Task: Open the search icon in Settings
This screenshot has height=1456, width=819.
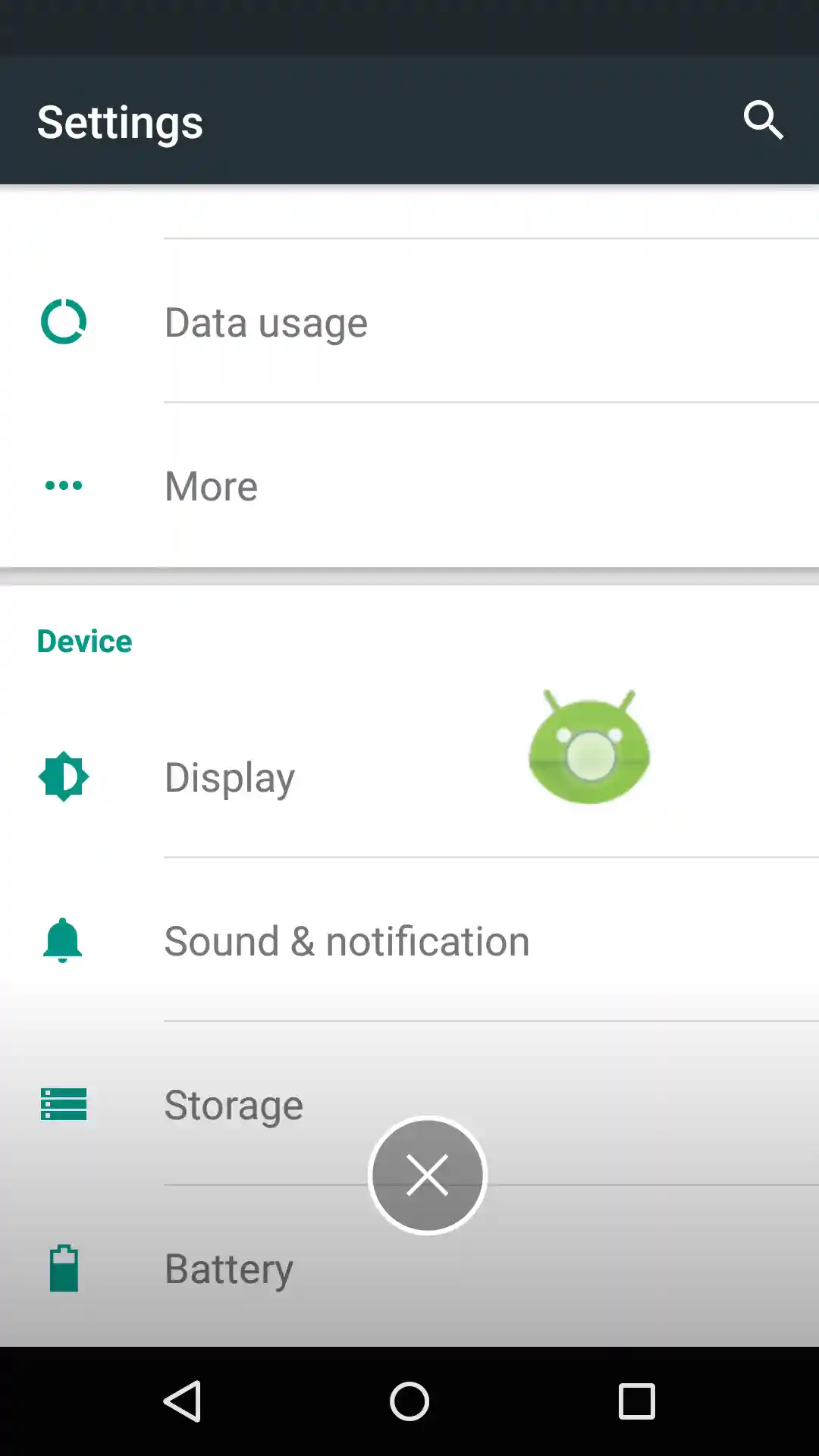Action: pyautogui.click(x=763, y=121)
